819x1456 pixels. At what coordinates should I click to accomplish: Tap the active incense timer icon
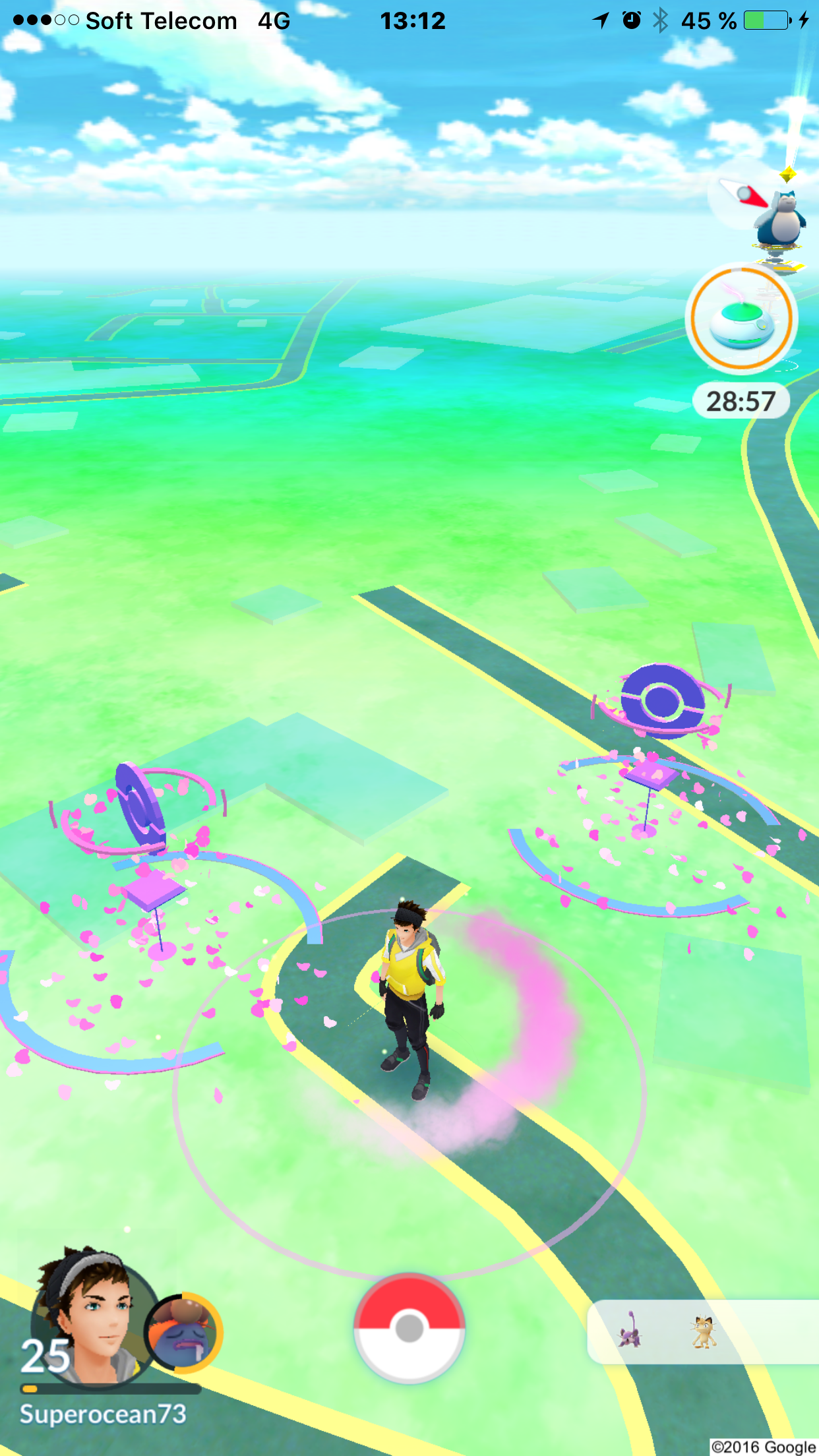[741, 319]
